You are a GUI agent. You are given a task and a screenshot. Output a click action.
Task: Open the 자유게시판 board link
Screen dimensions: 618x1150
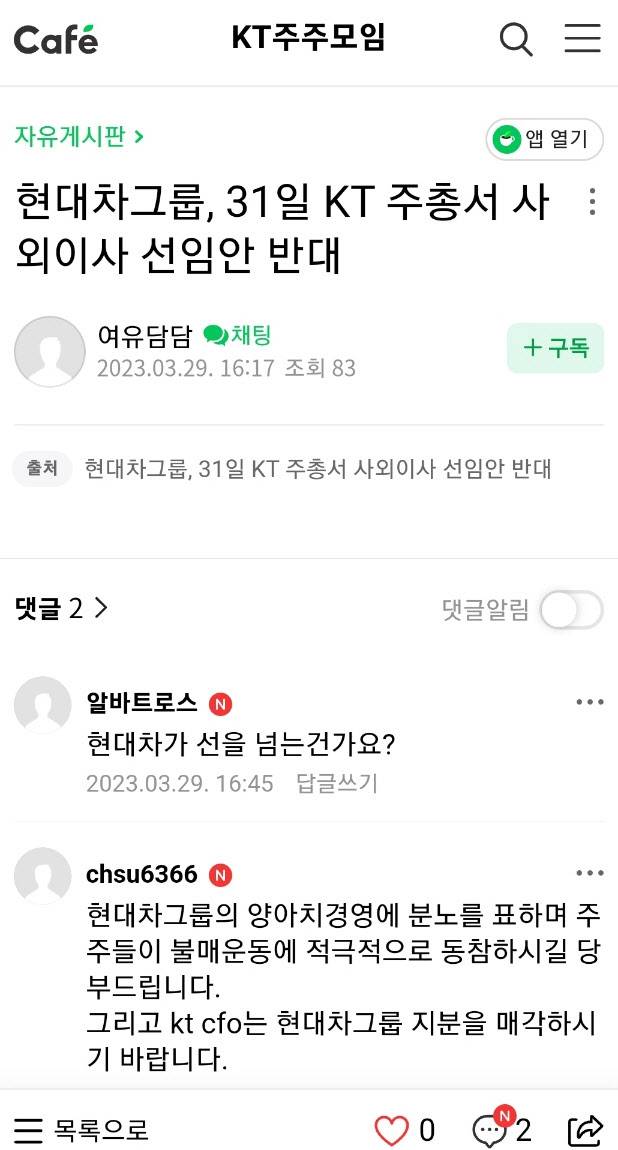(x=79, y=136)
